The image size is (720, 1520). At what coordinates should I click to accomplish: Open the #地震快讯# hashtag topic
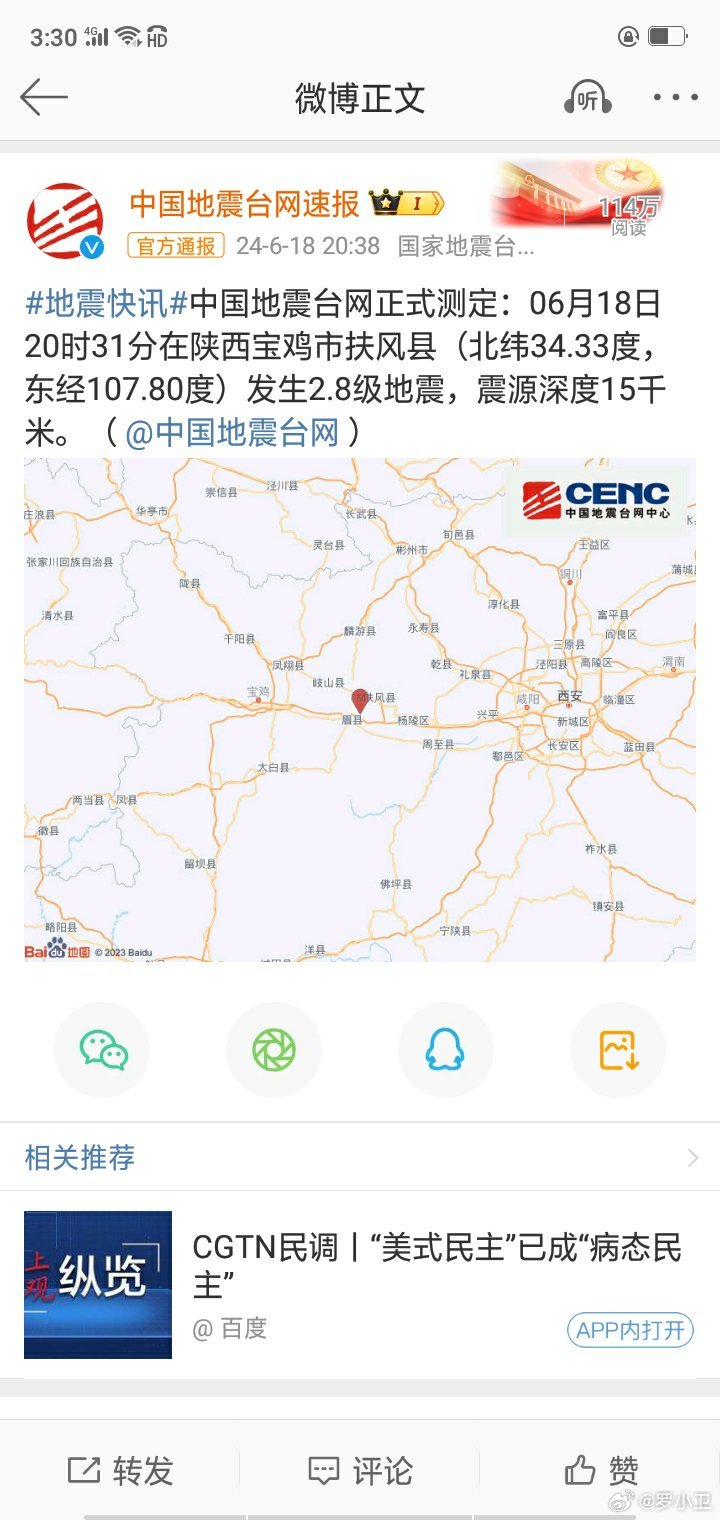point(106,303)
